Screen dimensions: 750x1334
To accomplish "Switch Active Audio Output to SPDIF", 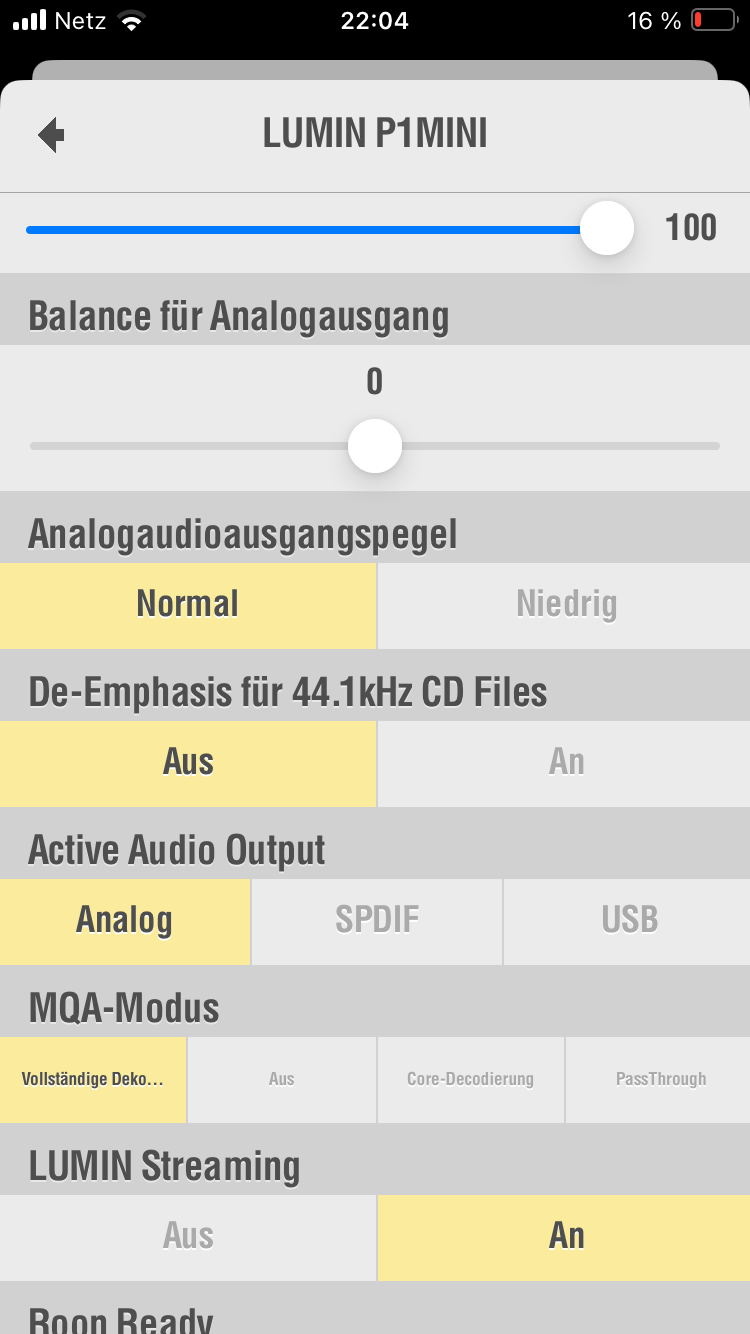I will point(377,921).
